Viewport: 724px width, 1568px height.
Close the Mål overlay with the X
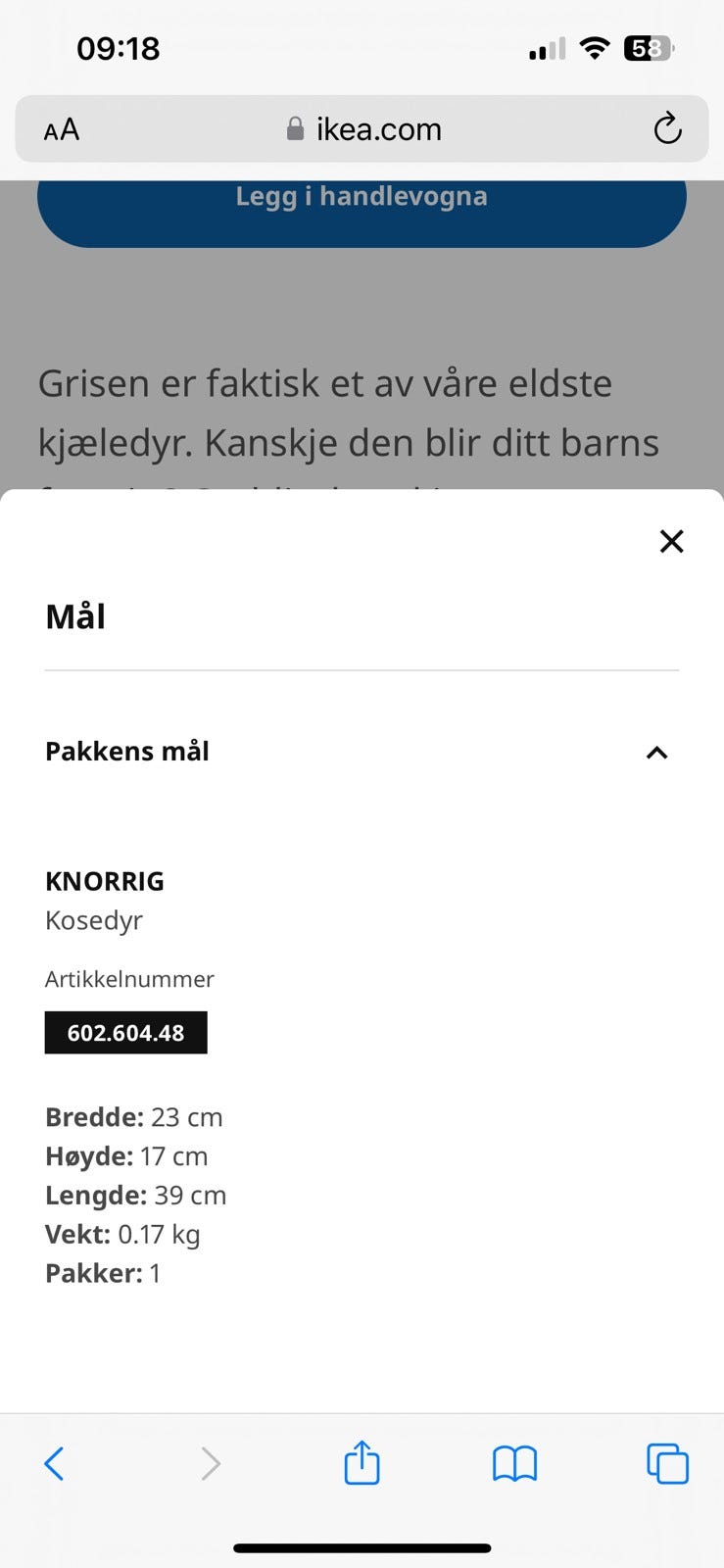click(x=671, y=541)
